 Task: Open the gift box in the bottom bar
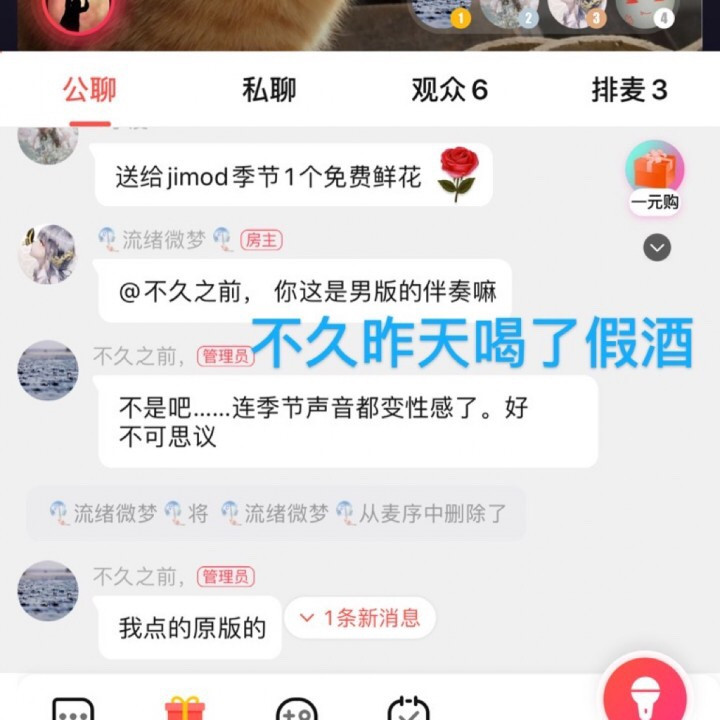pos(184,708)
